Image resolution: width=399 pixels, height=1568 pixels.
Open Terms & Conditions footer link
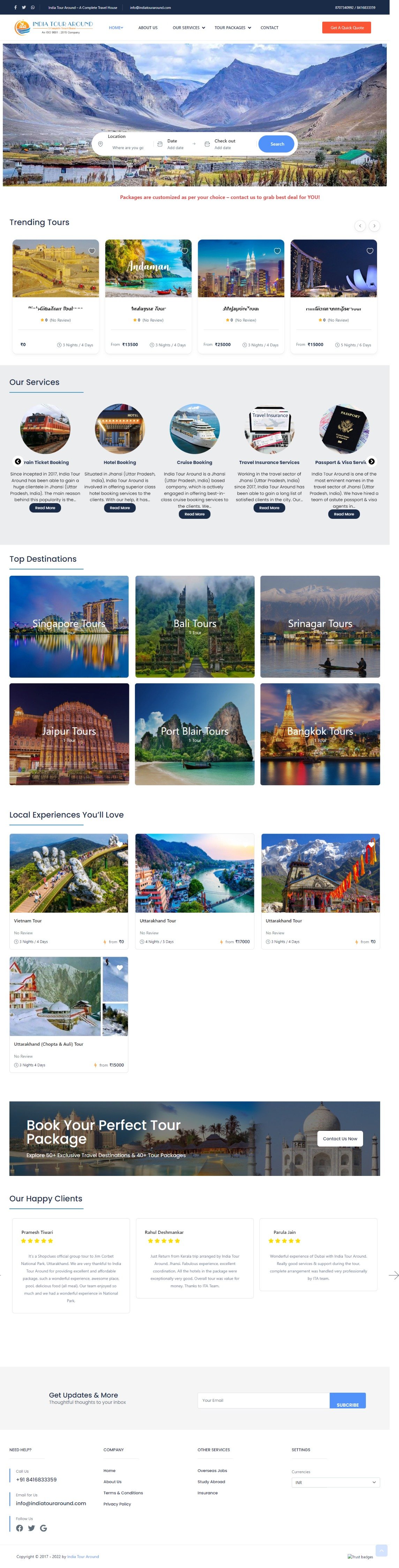(x=123, y=1493)
